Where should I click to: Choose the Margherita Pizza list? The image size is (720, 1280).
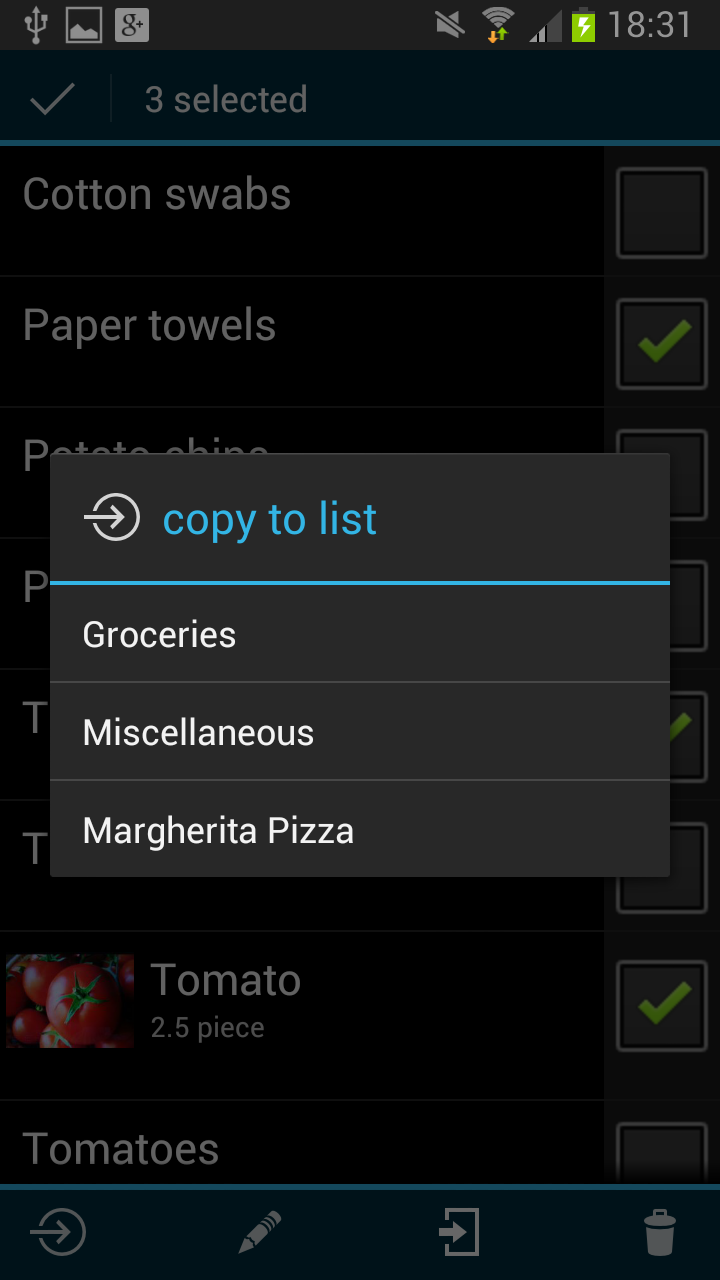click(x=360, y=830)
